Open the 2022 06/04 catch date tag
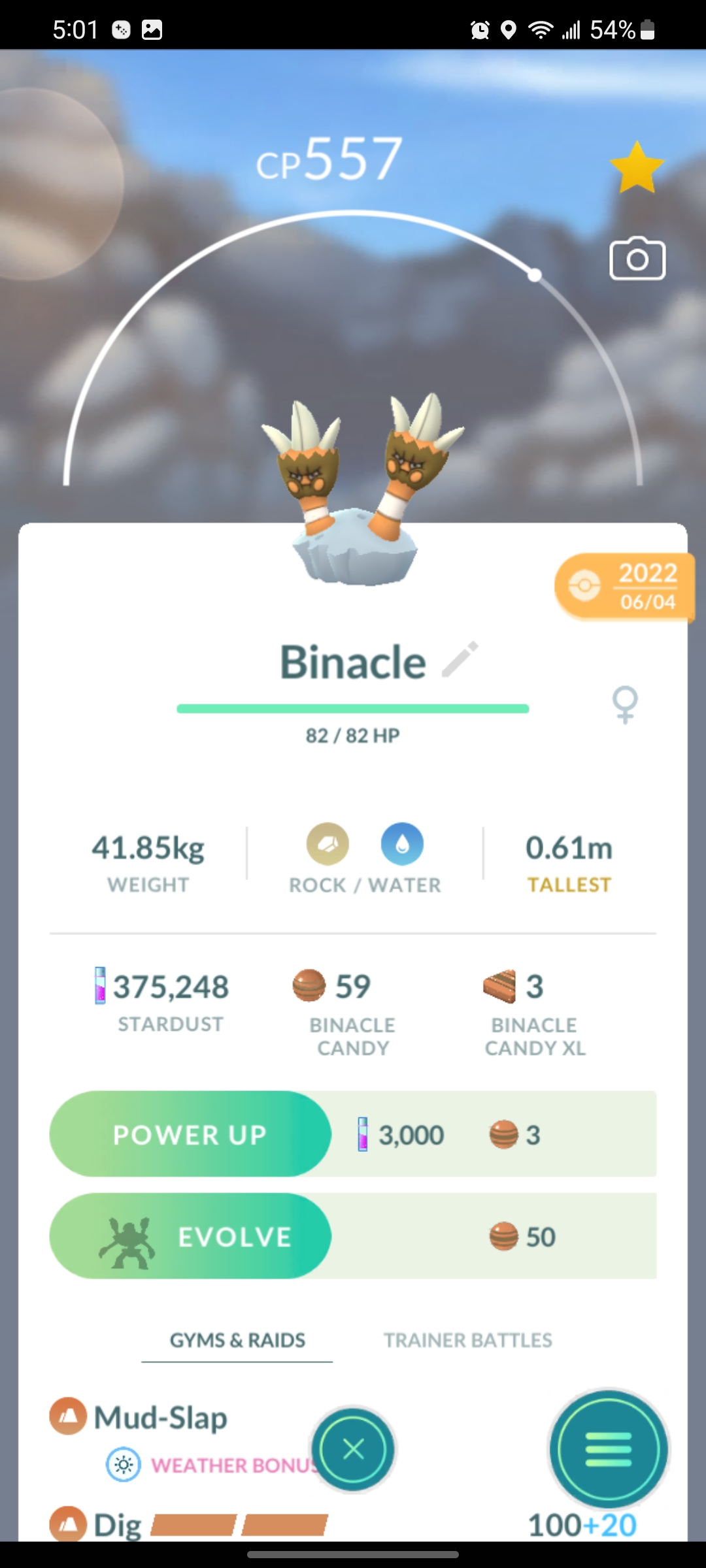 [624, 586]
